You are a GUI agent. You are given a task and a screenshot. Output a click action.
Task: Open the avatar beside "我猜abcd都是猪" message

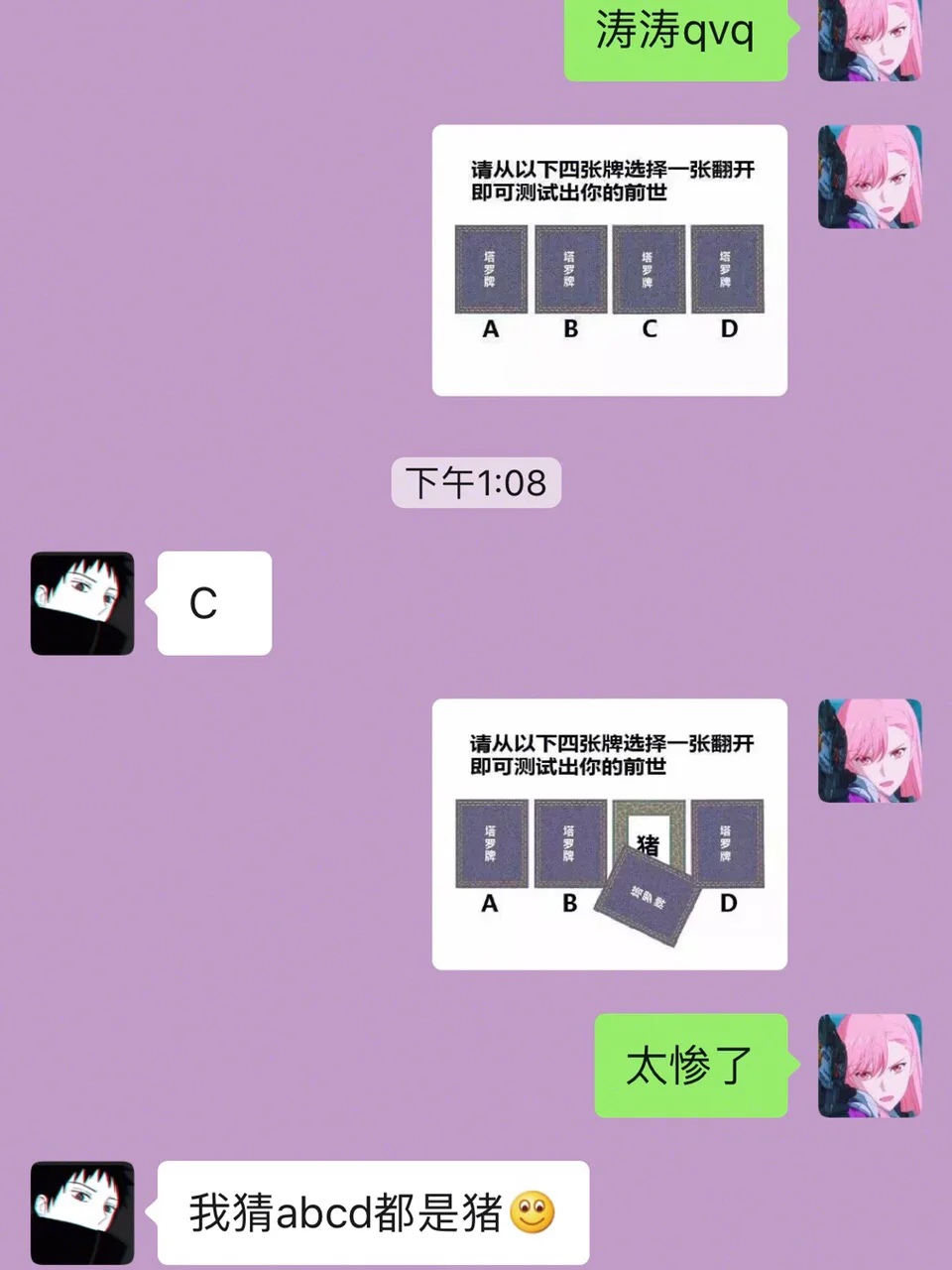click(x=82, y=1212)
